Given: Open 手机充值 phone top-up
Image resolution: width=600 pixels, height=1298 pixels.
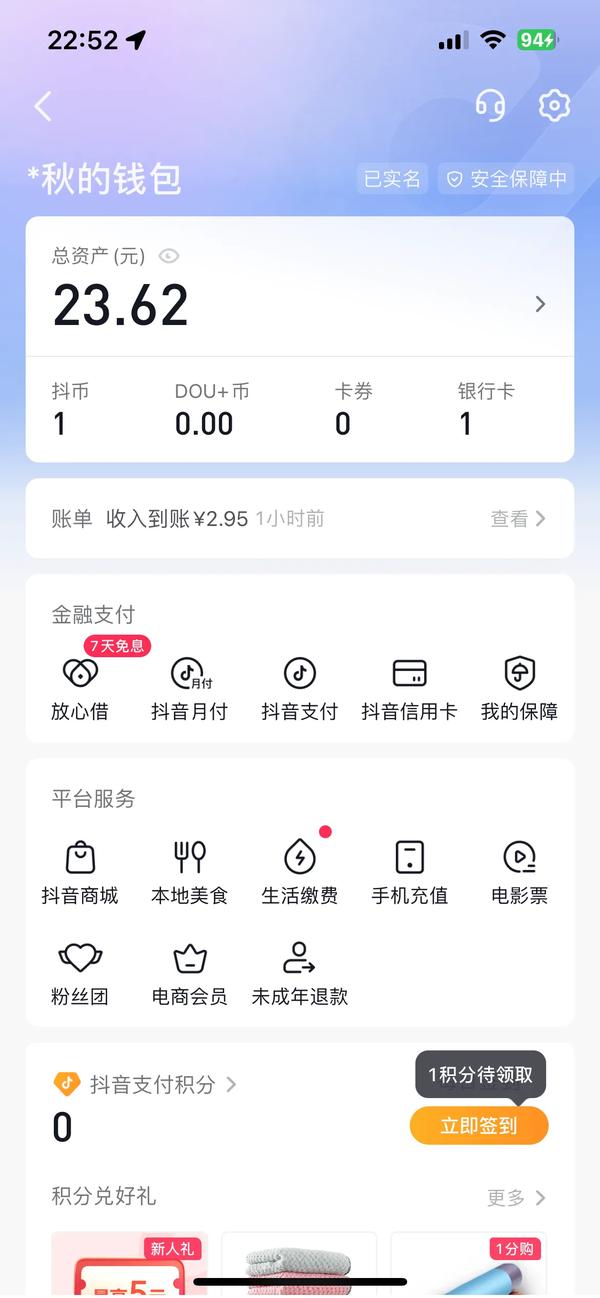Looking at the screenshot, I should [x=410, y=871].
